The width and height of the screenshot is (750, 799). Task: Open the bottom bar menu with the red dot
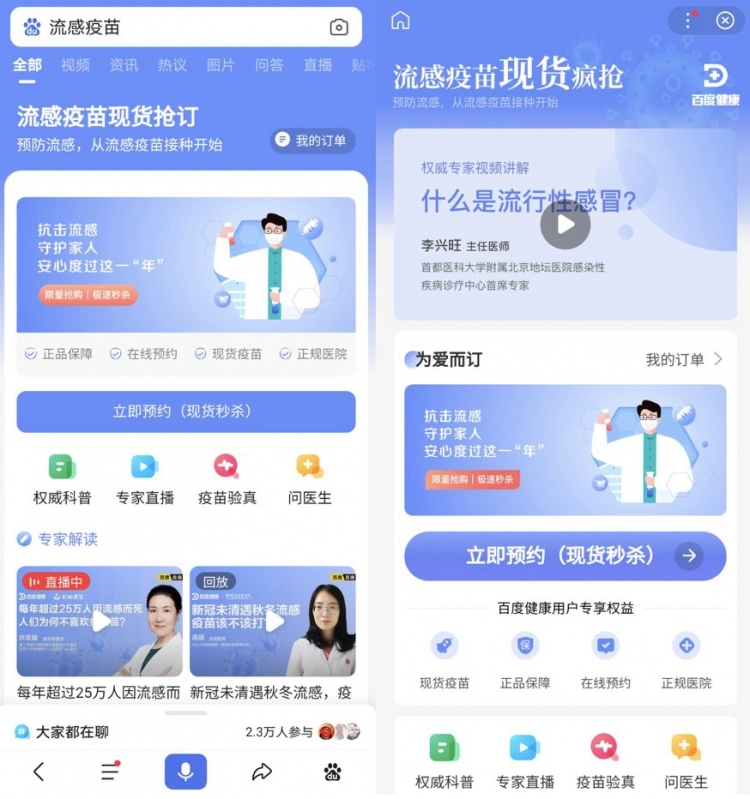(x=110, y=771)
